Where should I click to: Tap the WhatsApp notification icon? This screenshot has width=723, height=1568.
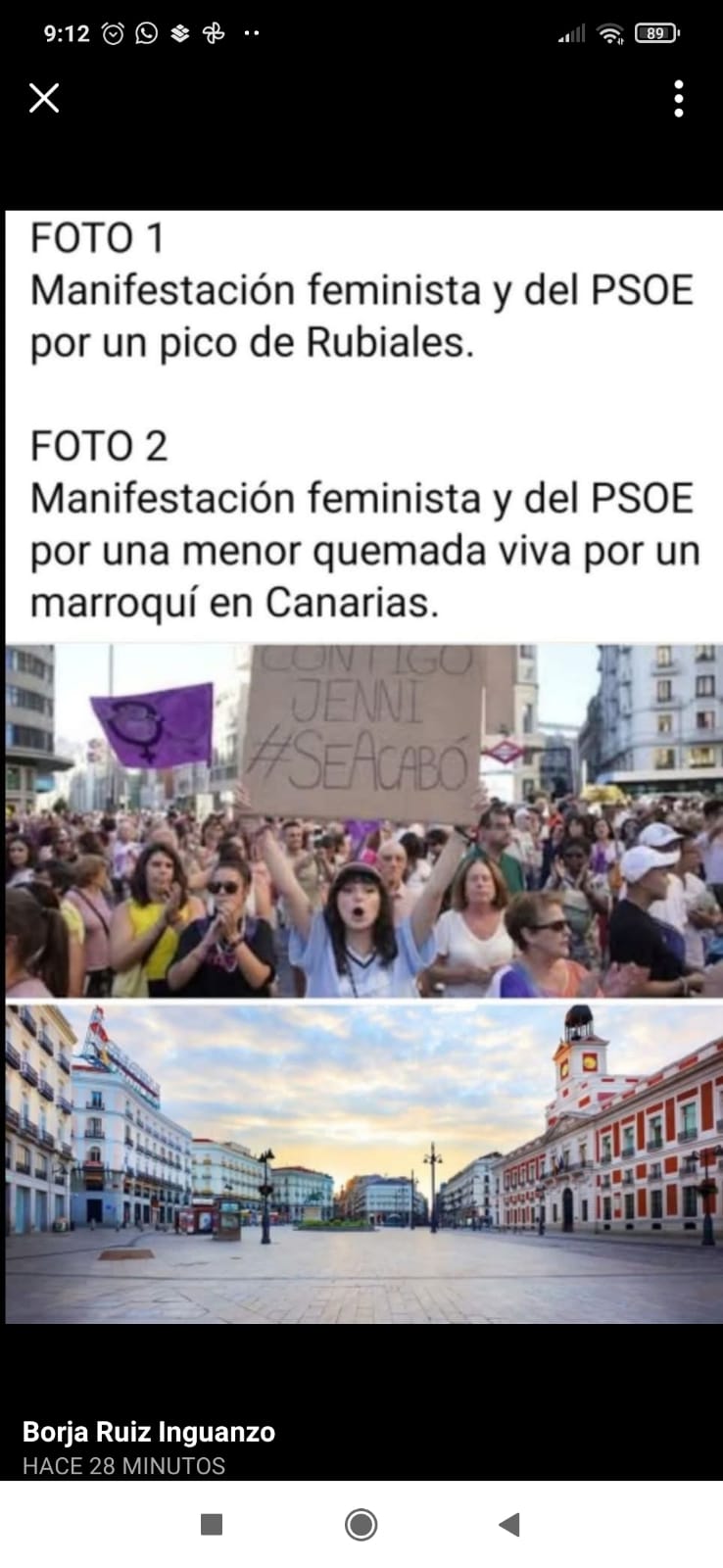[145, 32]
